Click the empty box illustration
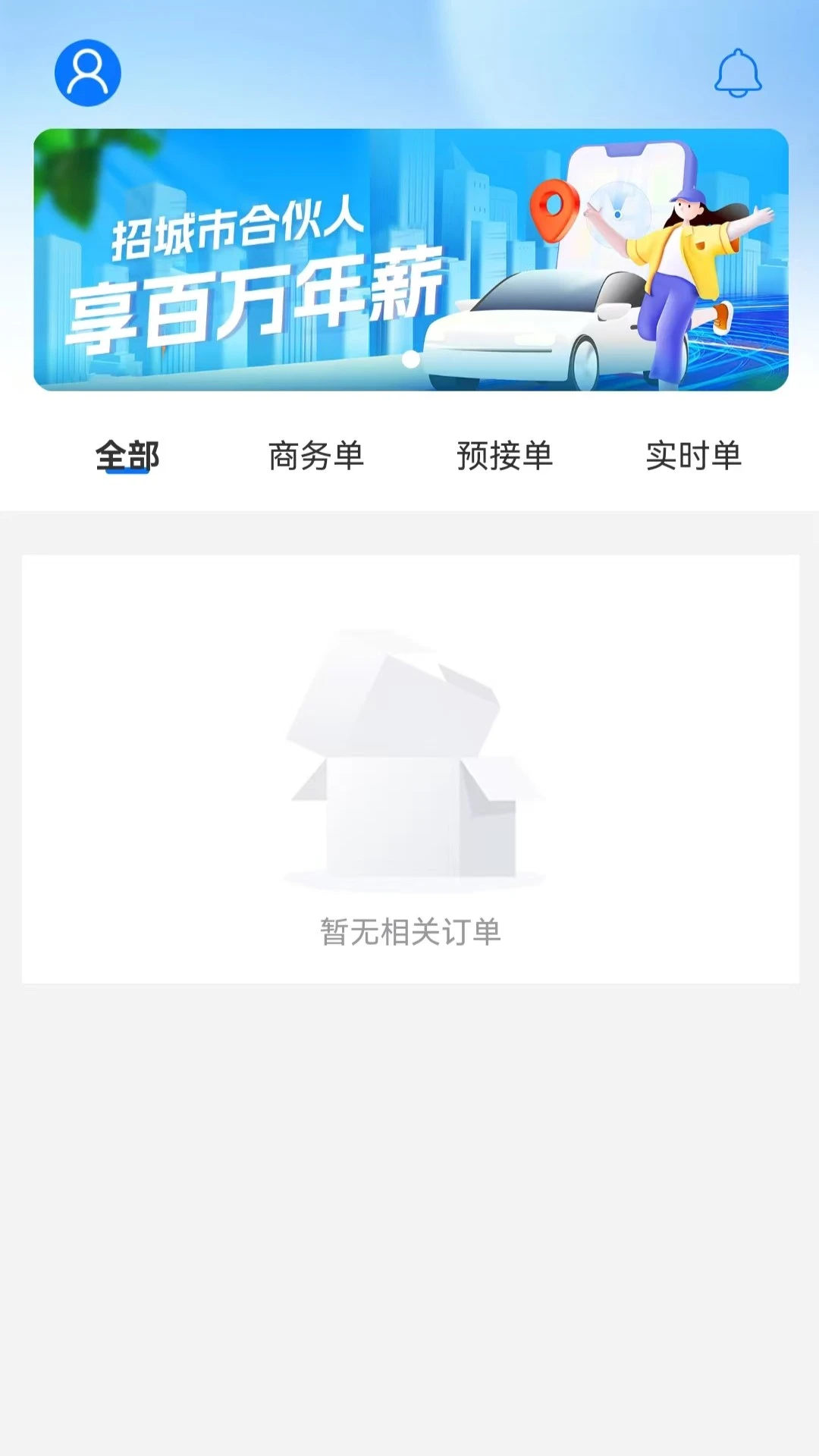This screenshot has width=819, height=1456. 409,758
